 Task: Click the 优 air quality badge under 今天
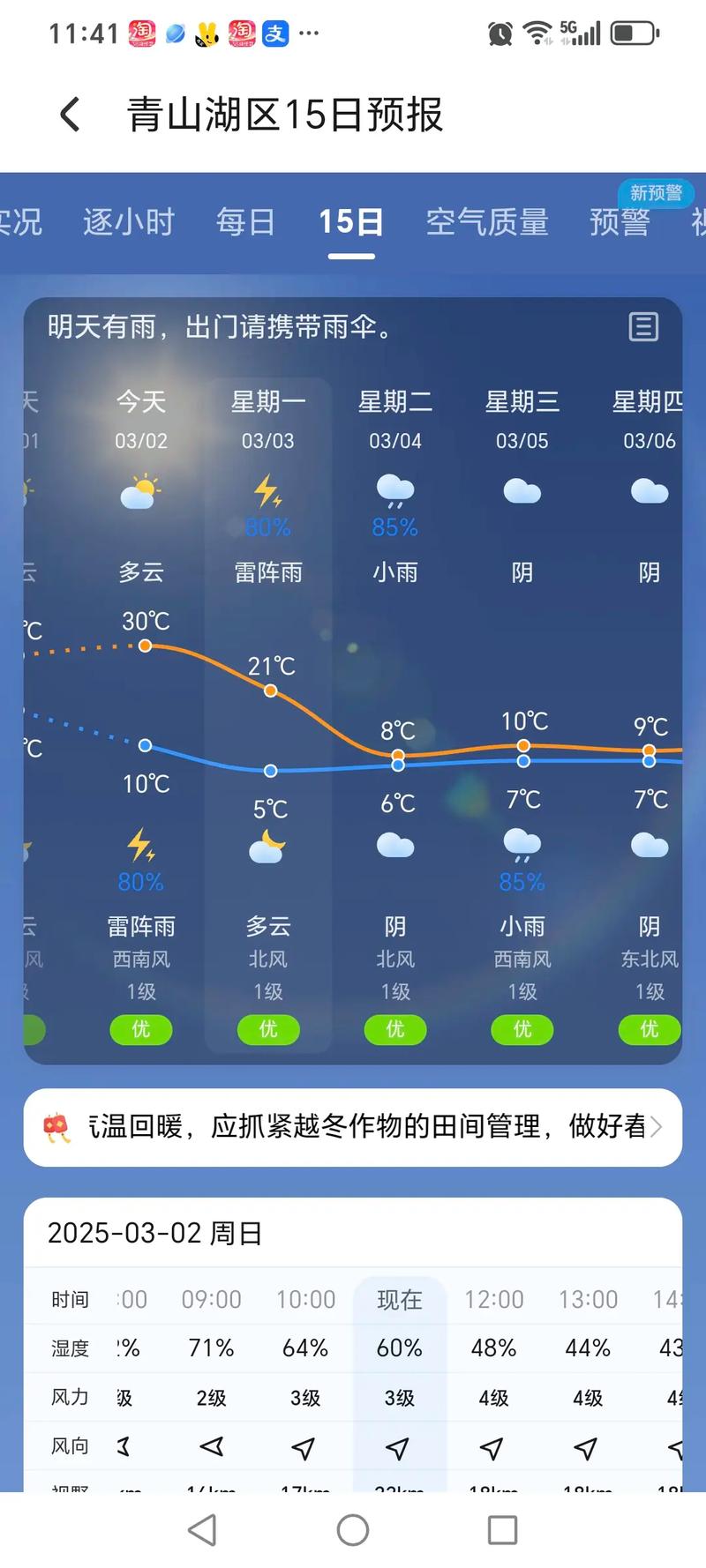[140, 1030]
